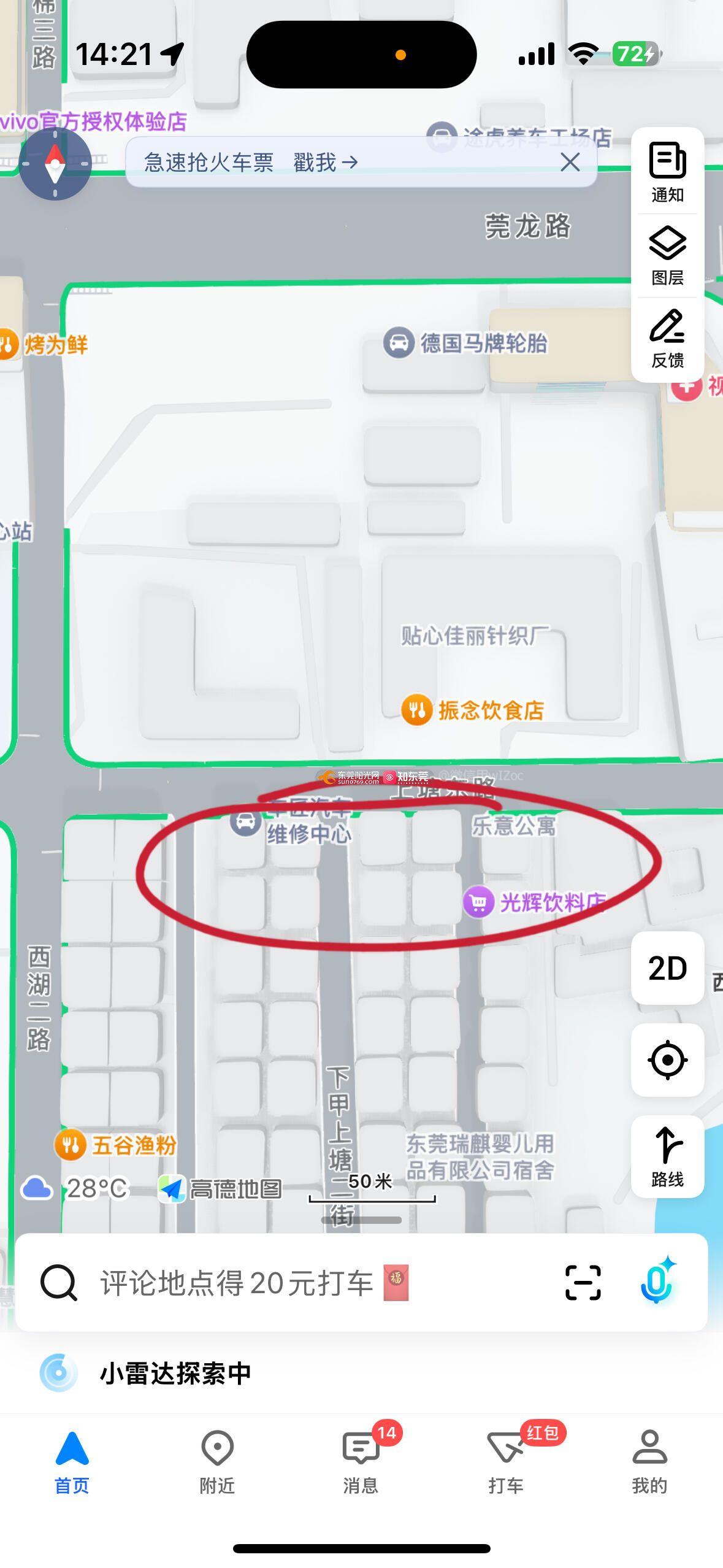Expand the 小雷达探索中 panel
The image size is (723, 1568).
coord(175,1374)
